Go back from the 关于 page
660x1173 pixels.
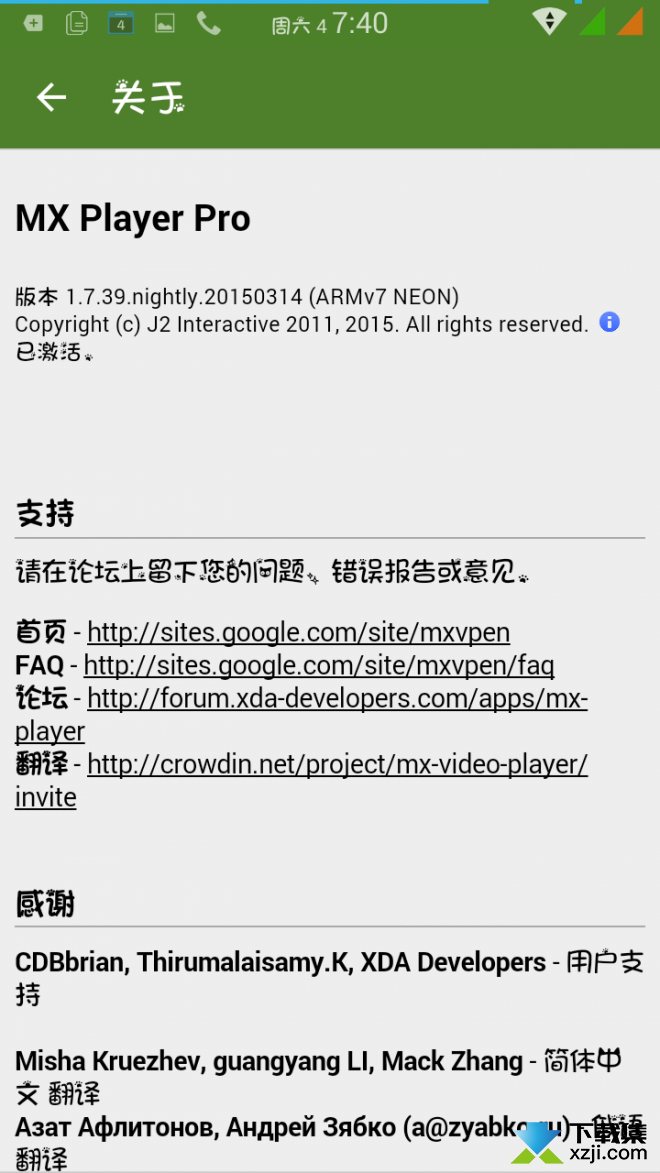click(52, 97)
